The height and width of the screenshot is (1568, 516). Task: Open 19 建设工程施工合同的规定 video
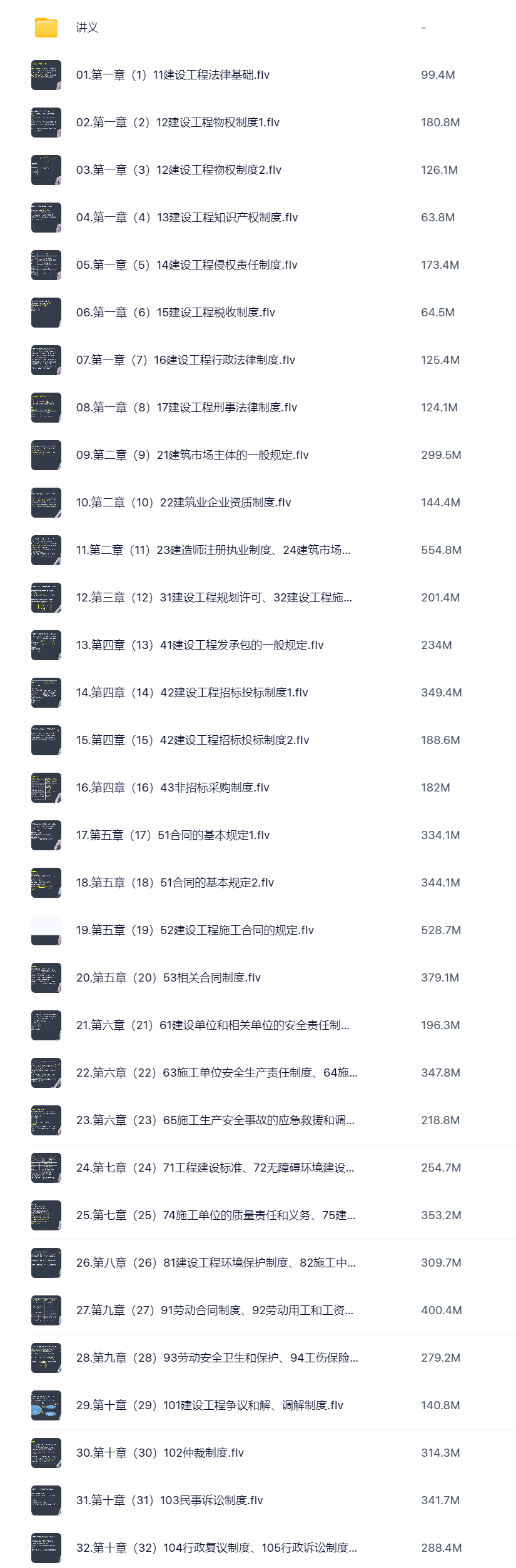(195, 930)
